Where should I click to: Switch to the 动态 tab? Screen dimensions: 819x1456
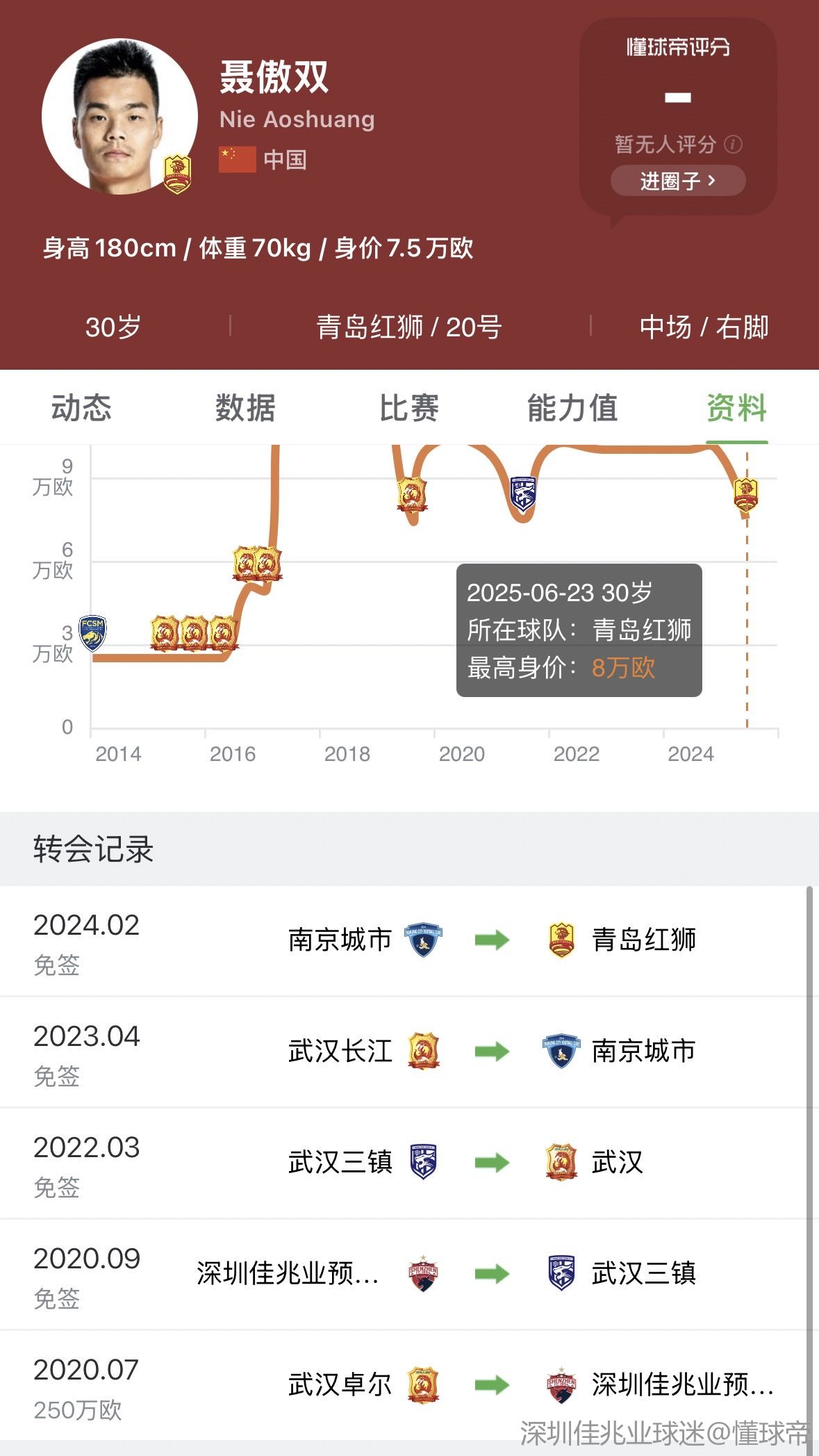tap(81, 408)
